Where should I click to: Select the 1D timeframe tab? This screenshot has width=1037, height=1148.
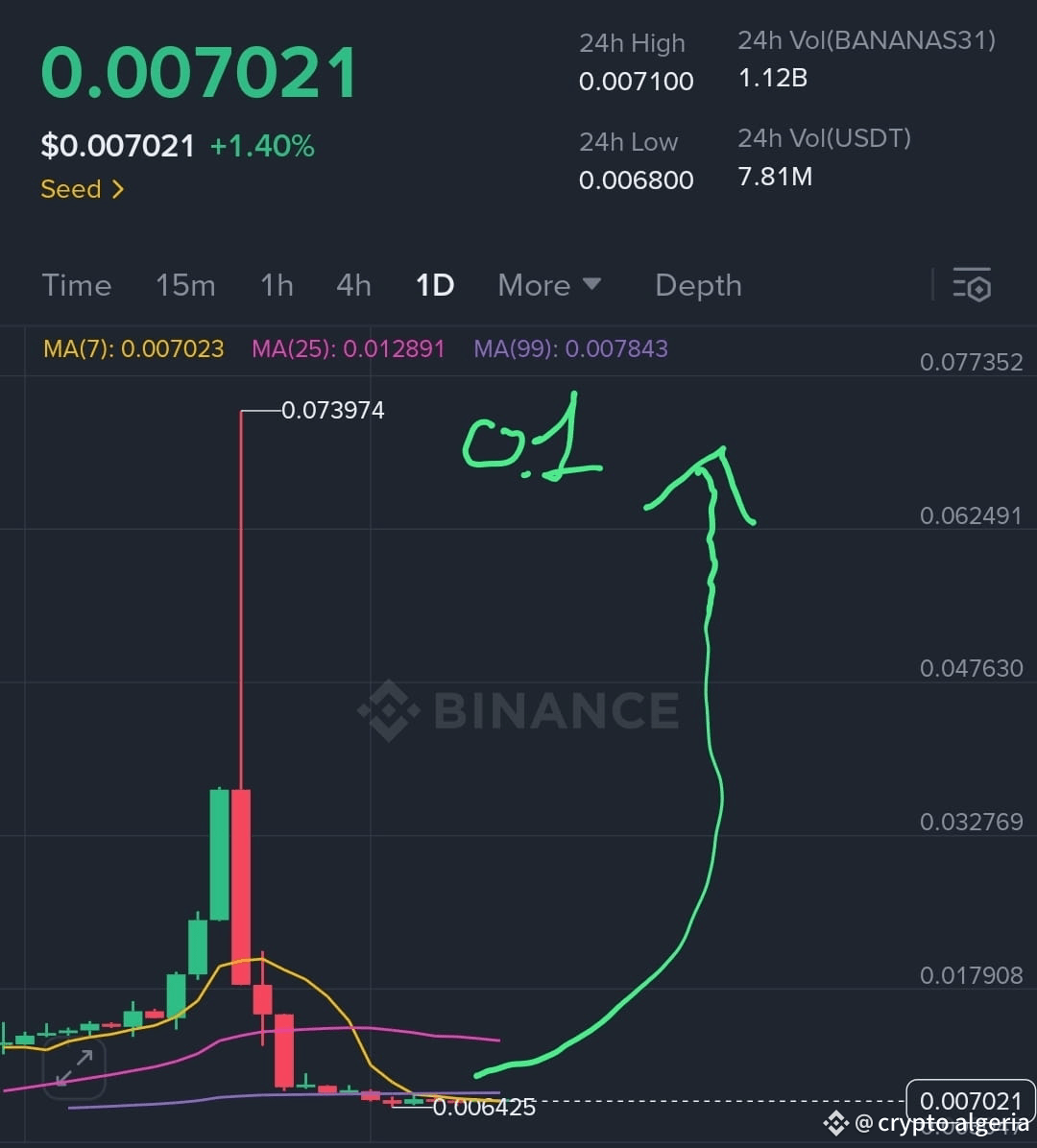tap(434, 285)
